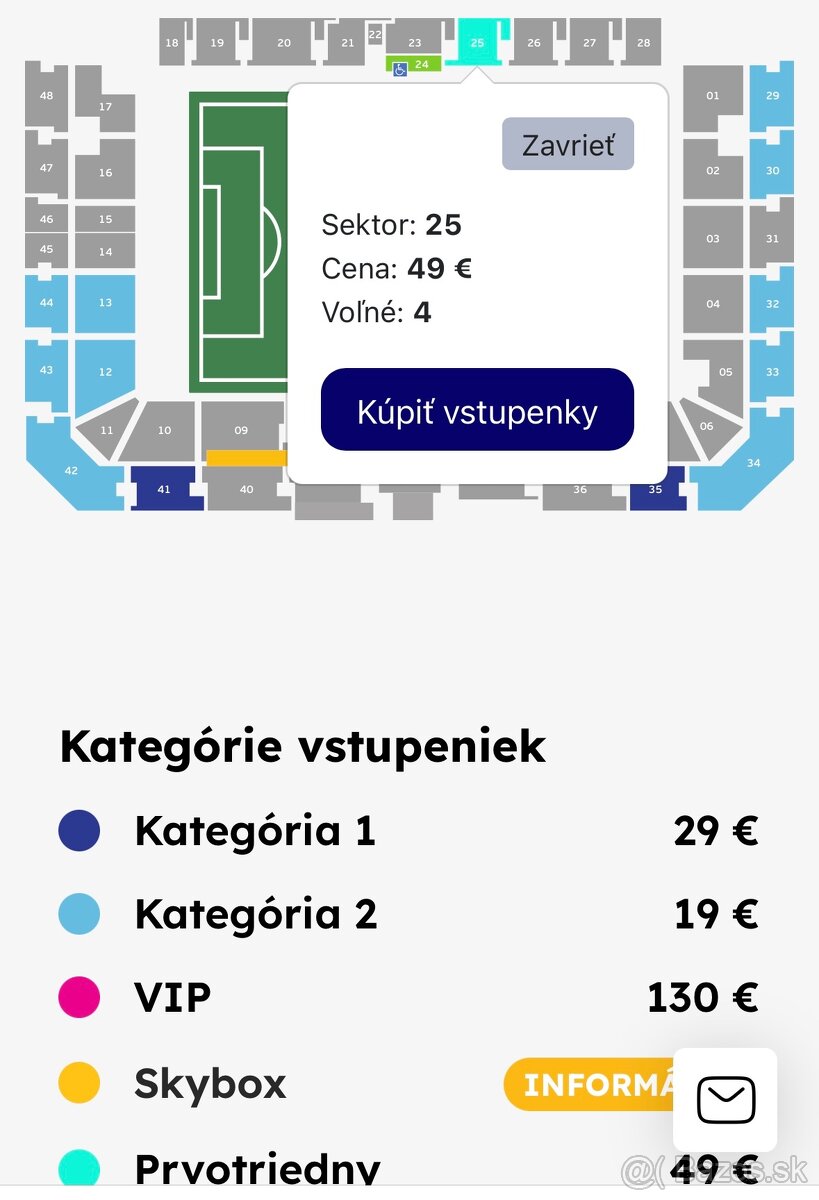This screenshot has width=819, height=1200.
Task: Choose sector 32 on the right stand
Action: (772, 303)
